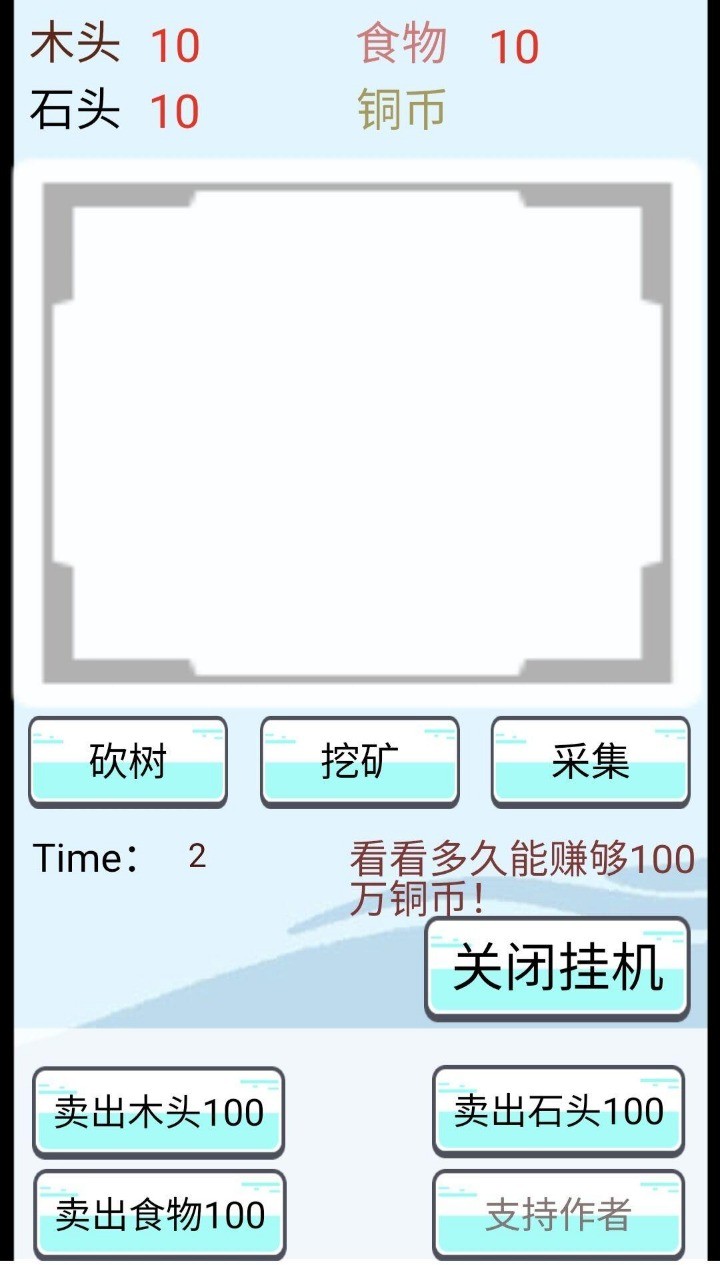The width and height of the screenshot is (720, 1265).
Task: Click 卖出食物100 to sell food
Action: click(158, 1213)
